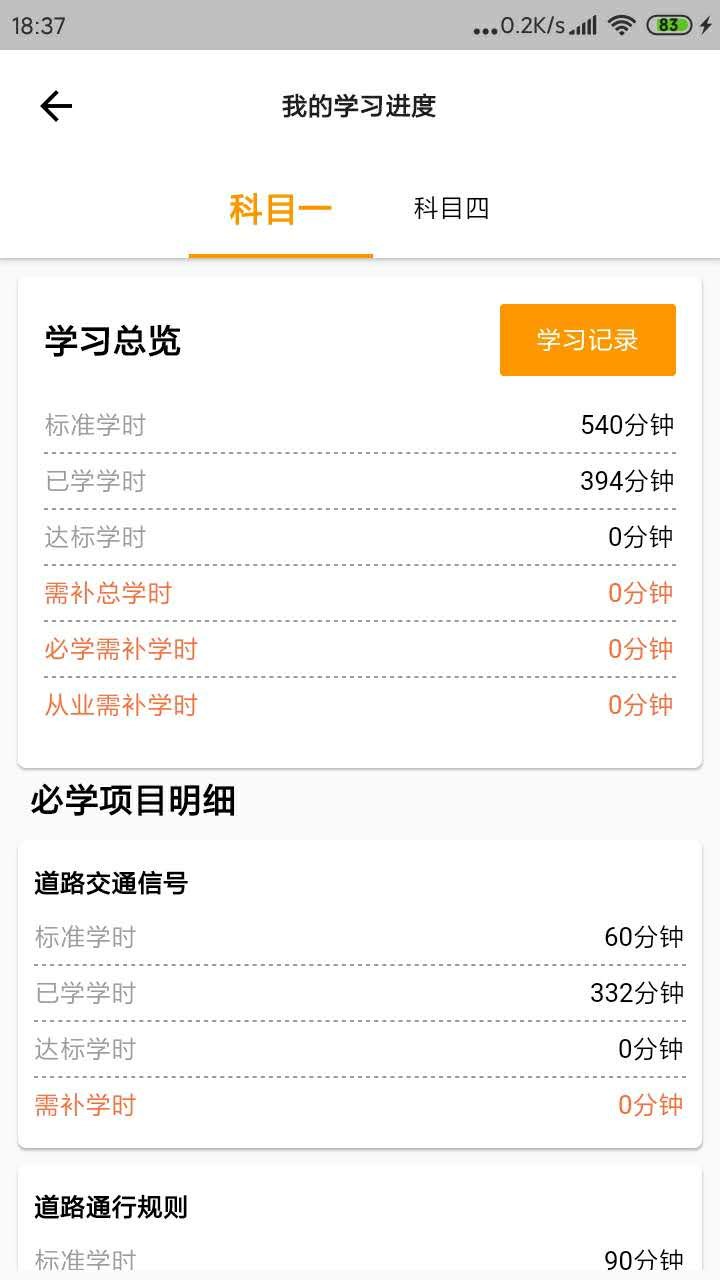Open 学习记录 study records

(x=588, y=340)
